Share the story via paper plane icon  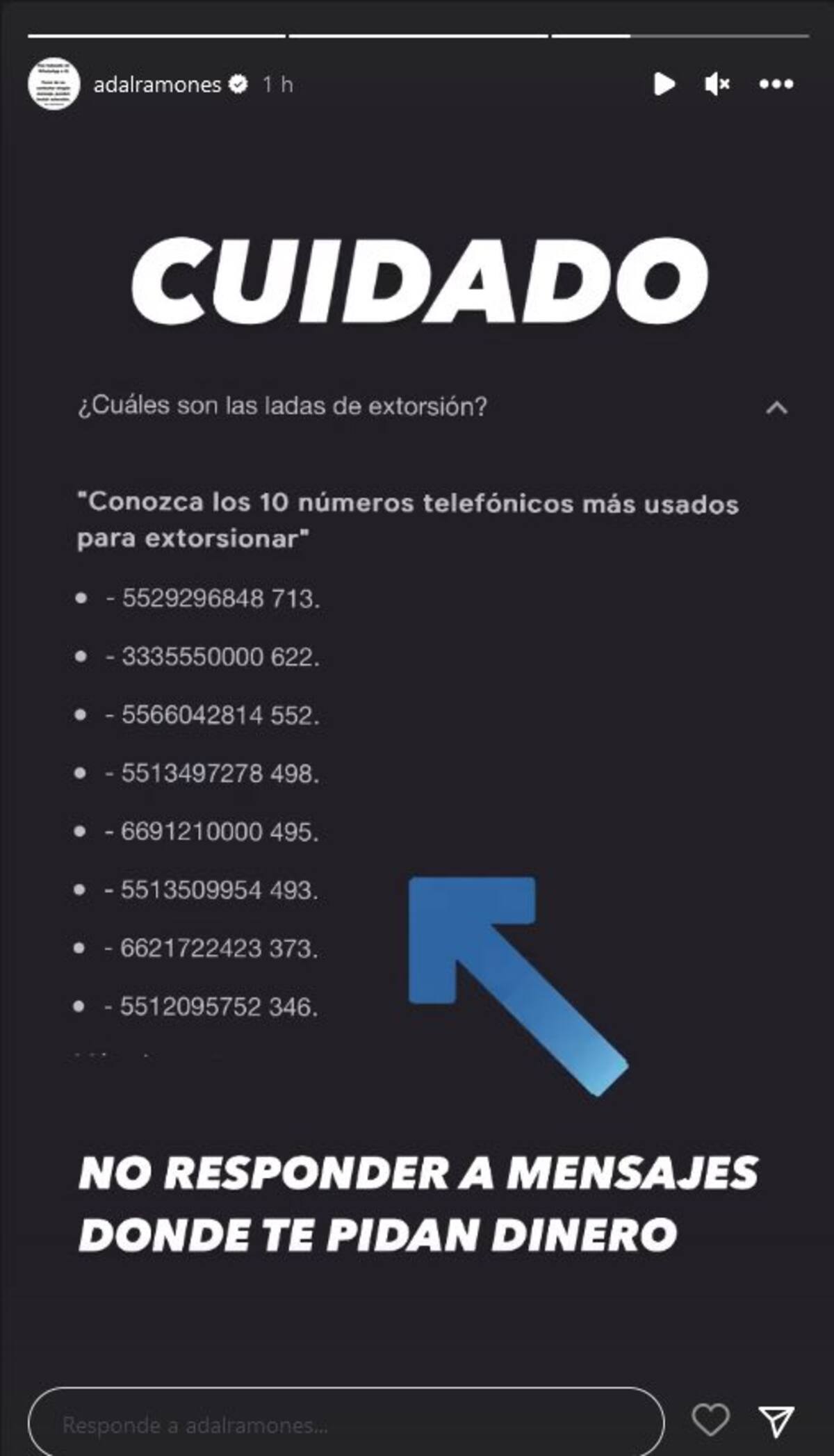click(x=776, y=1421)
